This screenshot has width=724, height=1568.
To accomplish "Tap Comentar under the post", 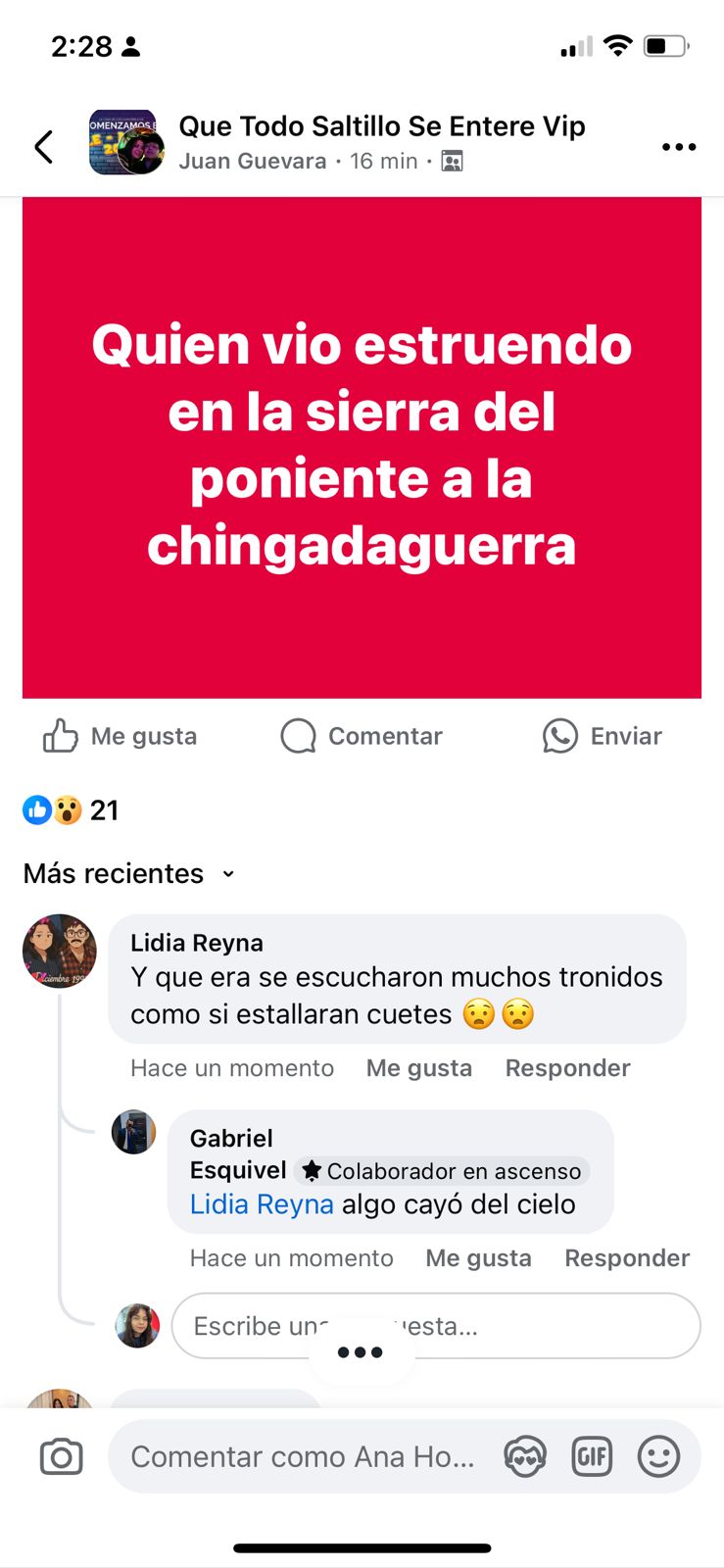I will click(x=362, y=736).
